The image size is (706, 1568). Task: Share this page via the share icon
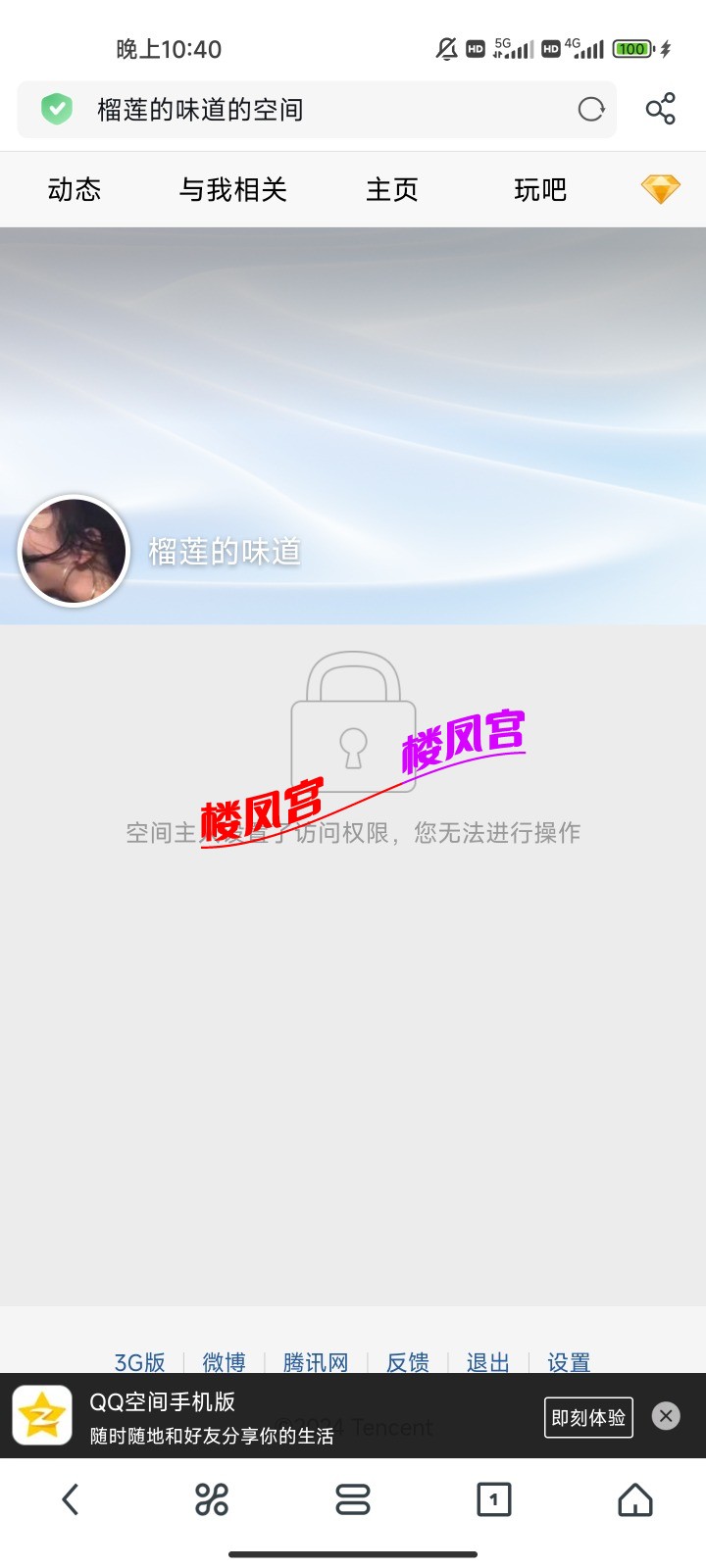(x=660, y=109)
